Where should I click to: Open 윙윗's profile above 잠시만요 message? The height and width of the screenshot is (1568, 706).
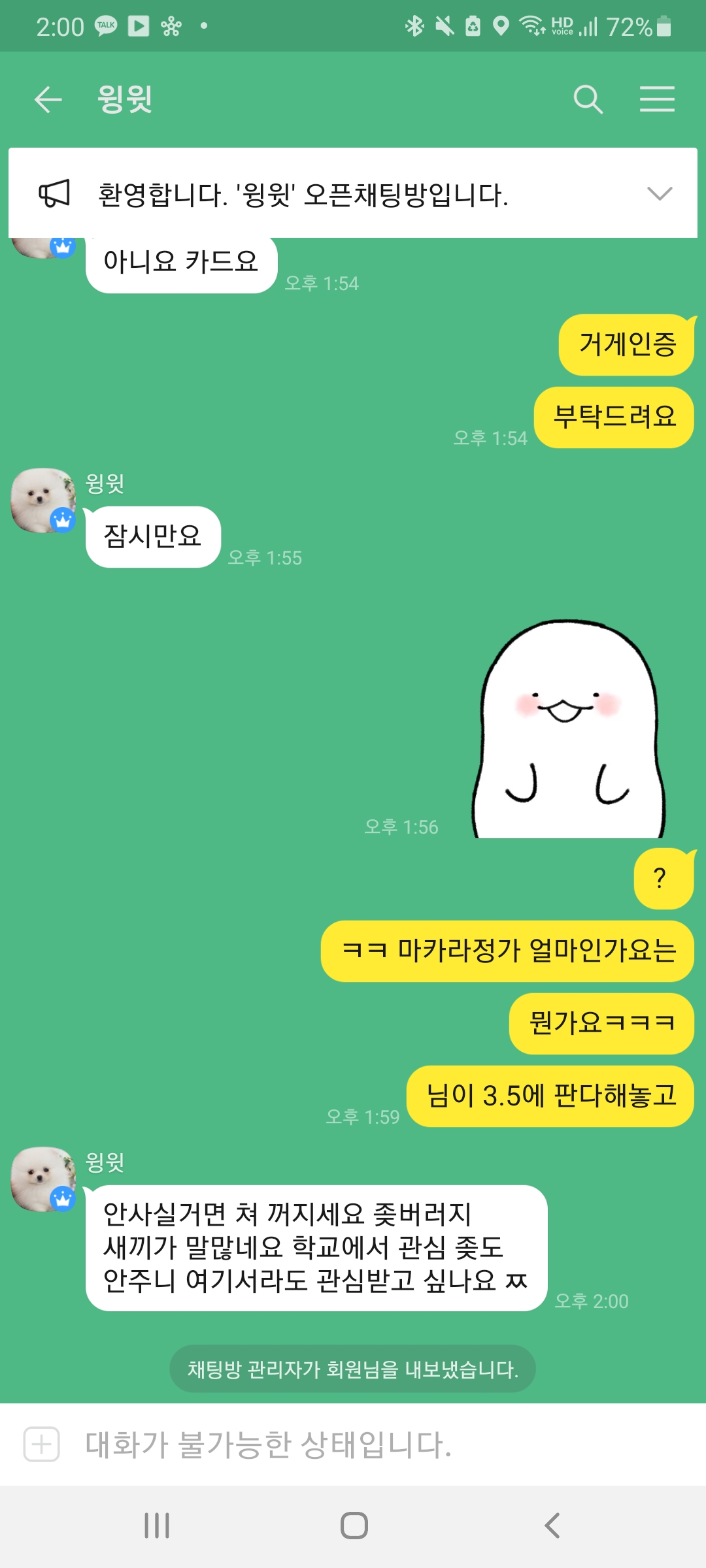coord(43,500)
